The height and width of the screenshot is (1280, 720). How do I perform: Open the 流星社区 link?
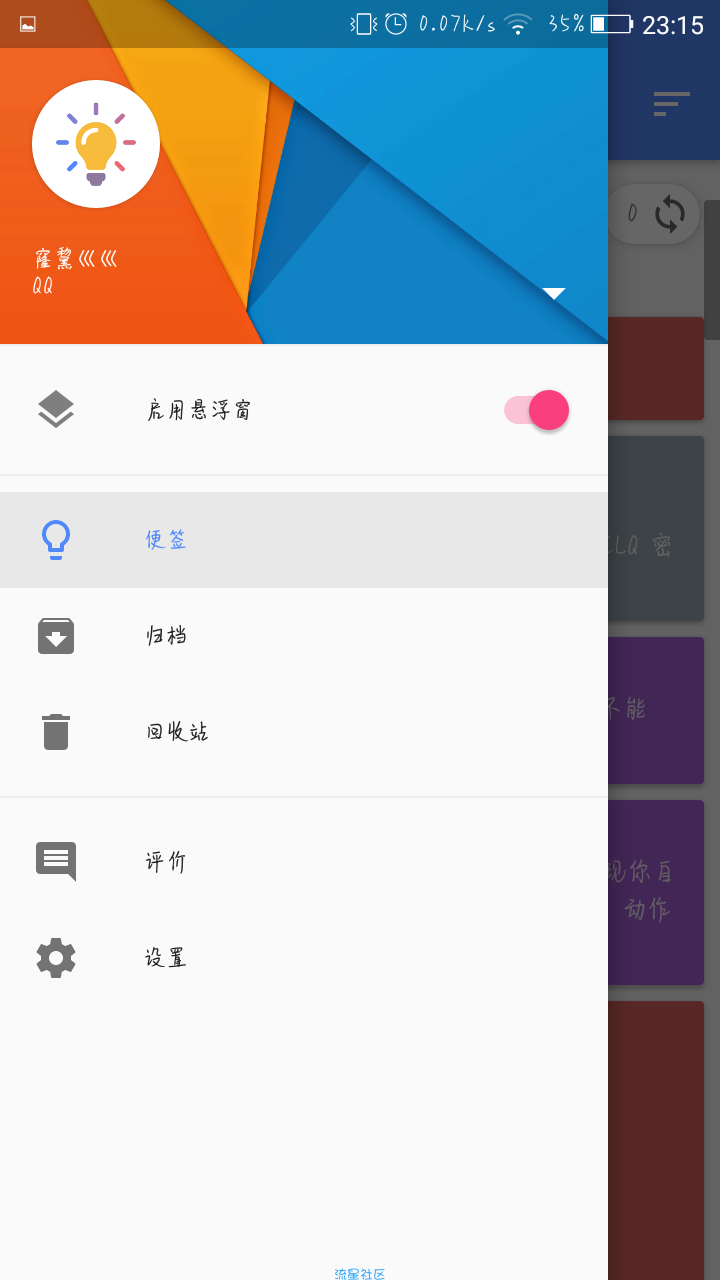point(360,1273)
